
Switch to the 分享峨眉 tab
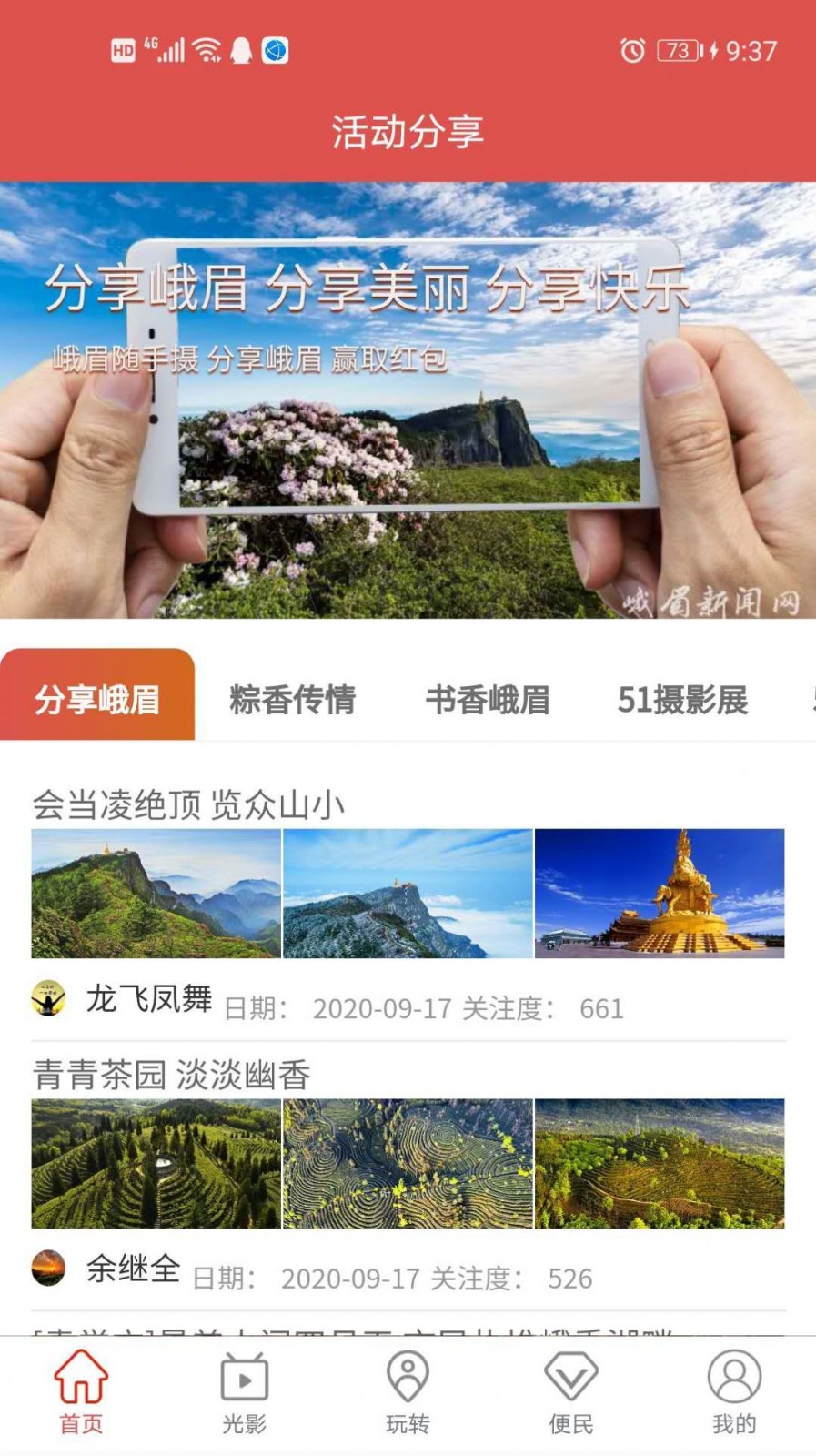(x=96, y=701)
